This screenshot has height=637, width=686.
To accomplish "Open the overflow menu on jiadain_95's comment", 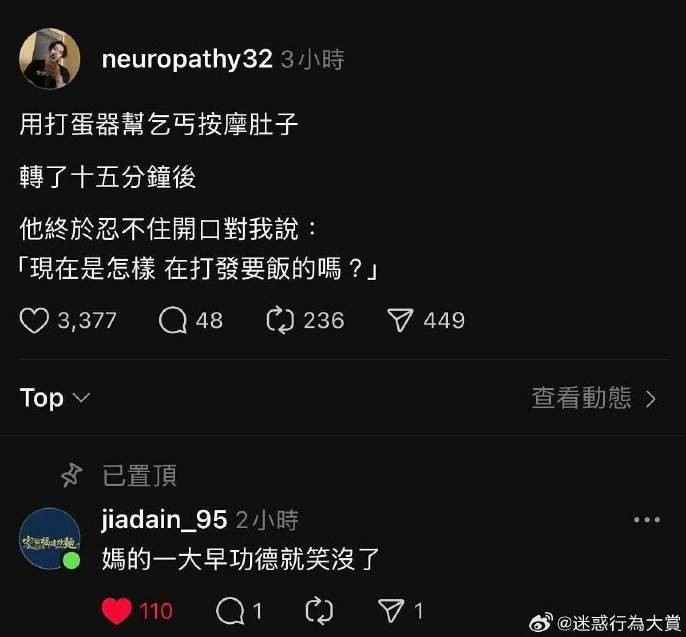I will coord(647,520).
